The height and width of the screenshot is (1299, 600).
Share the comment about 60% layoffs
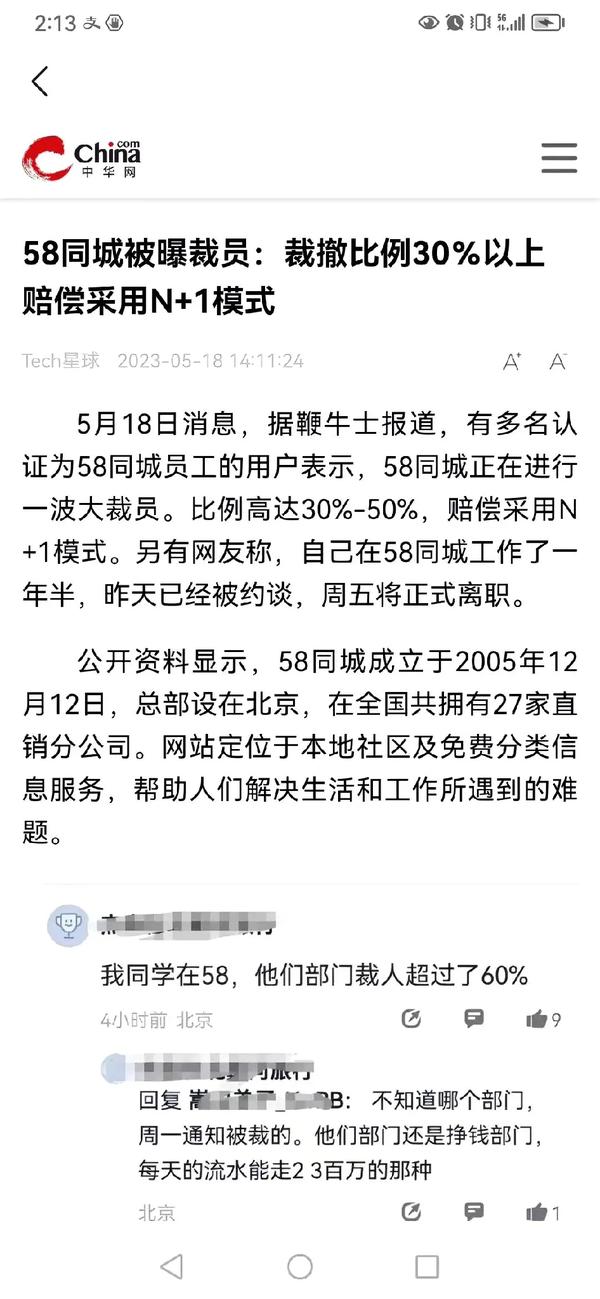[x=411, y=1019]
